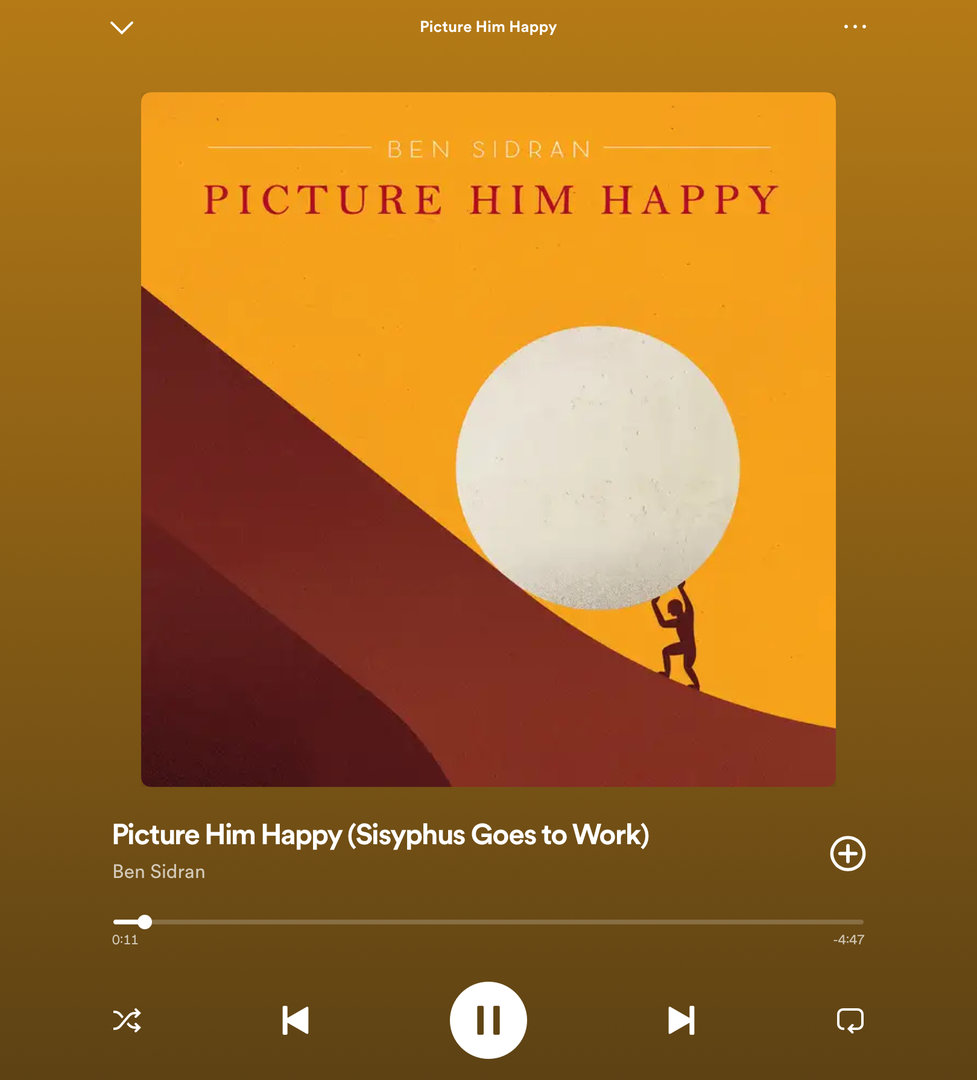Screen dimensions: 977x1080
Task: Toggle repeat mode
Action: click(x=849, y=1020)
